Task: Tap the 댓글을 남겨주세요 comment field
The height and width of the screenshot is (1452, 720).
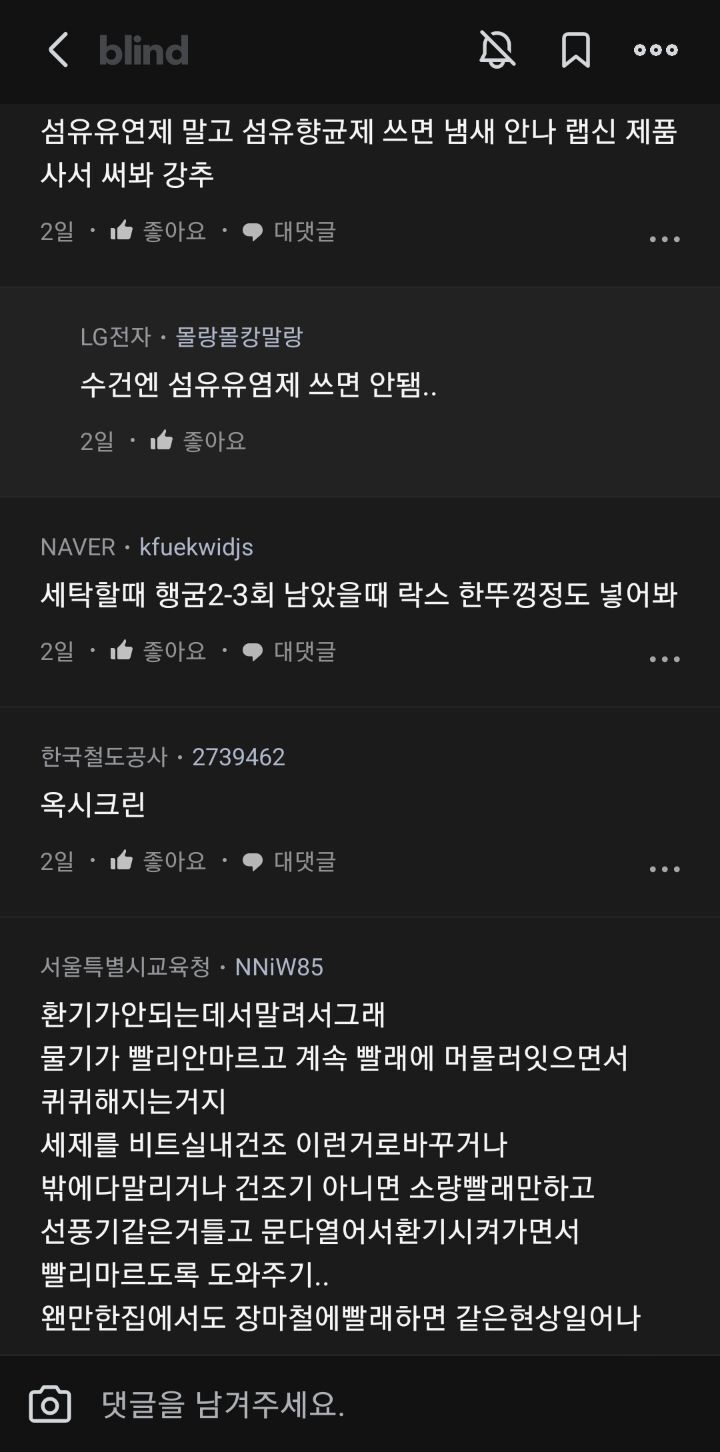Action: pyautogui.click(x=400, y=1404)
